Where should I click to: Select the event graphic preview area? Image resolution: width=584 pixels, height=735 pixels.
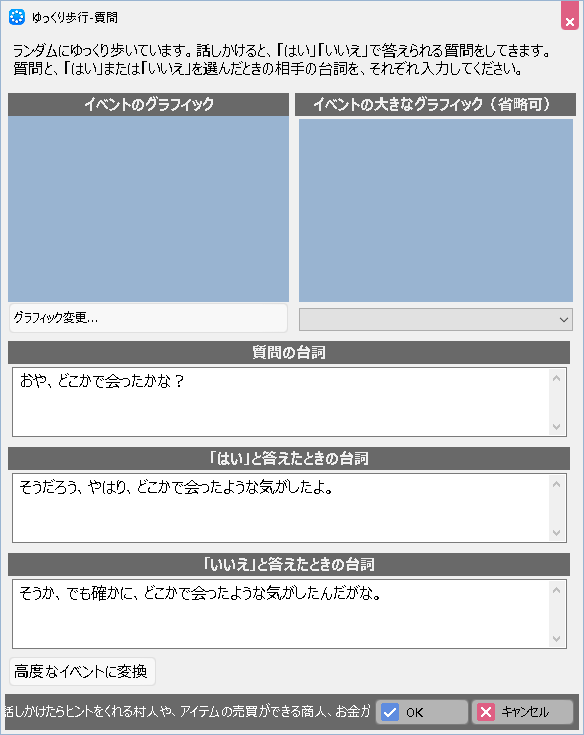point(148,209)
